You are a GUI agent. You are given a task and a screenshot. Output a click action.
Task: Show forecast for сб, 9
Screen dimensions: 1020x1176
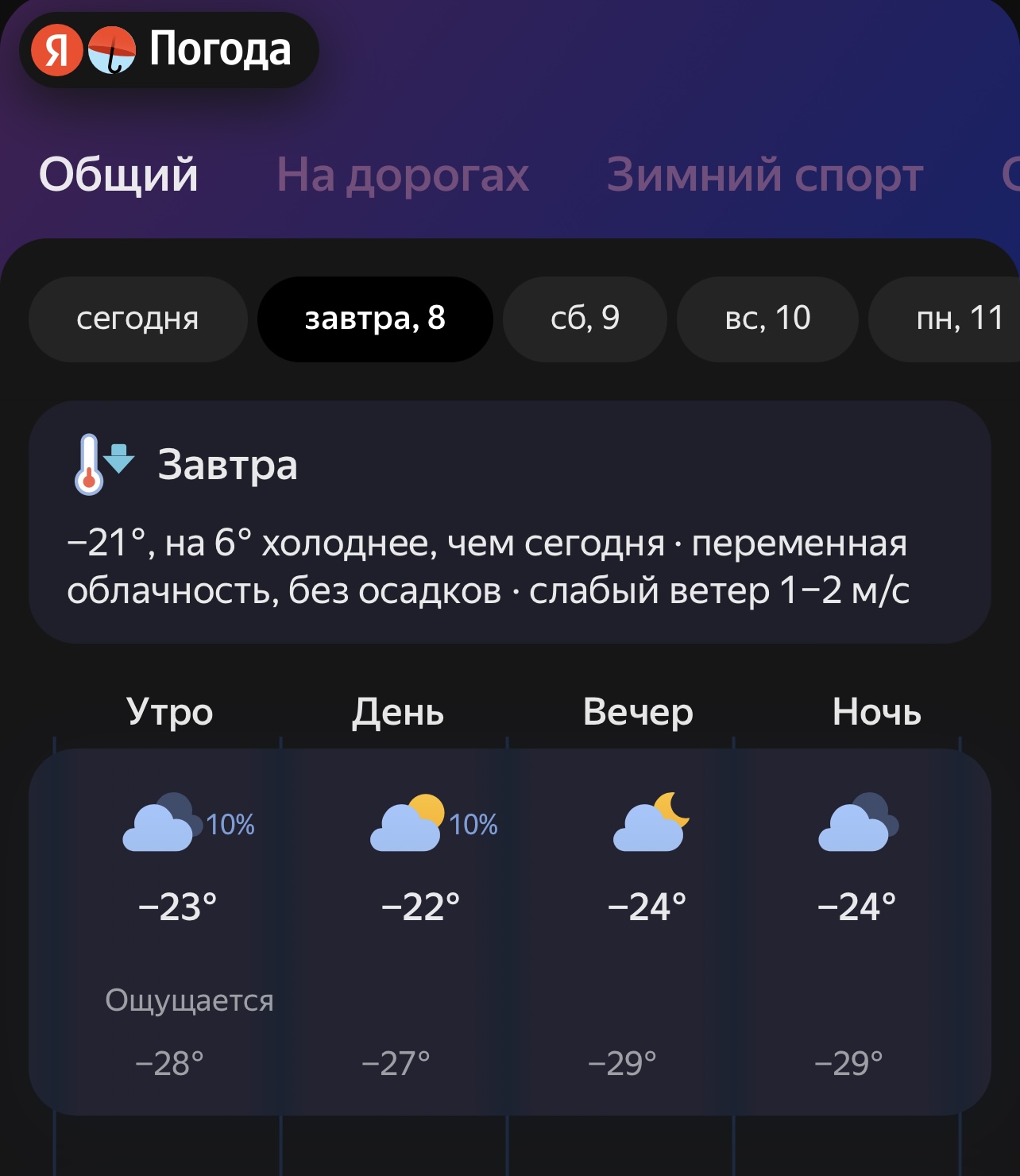pos(585,319)
